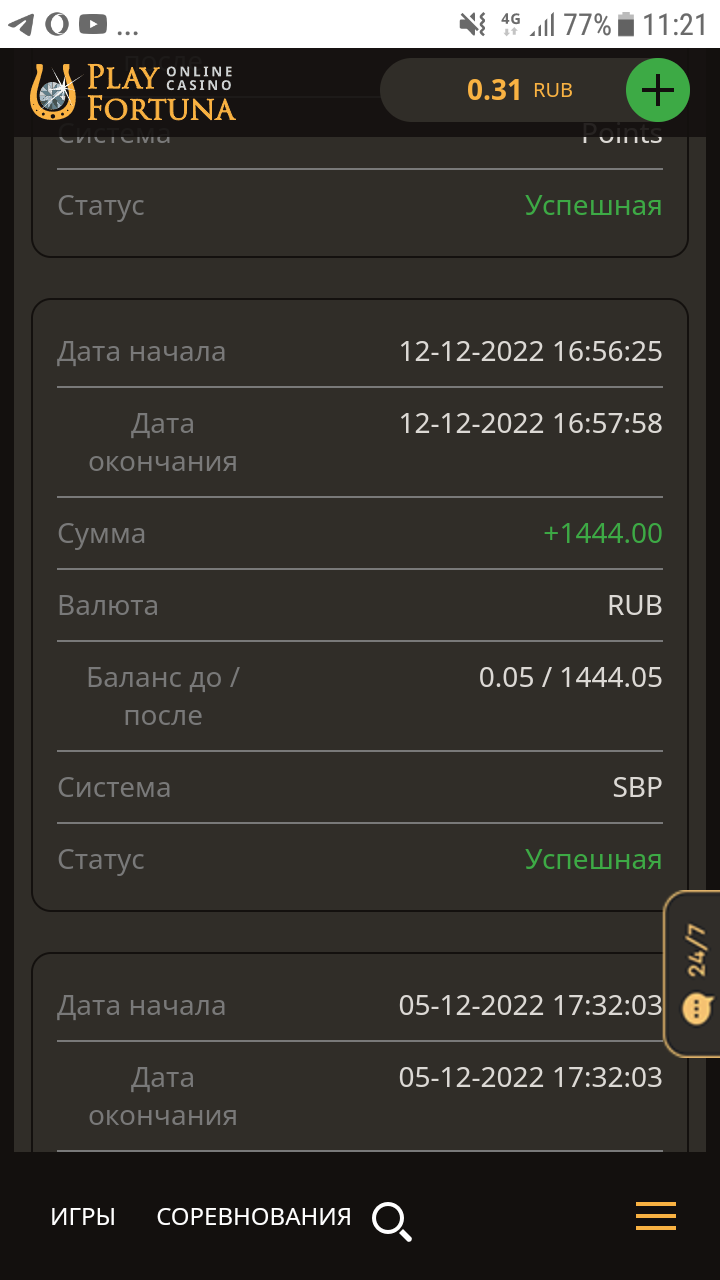Open the search magnifier

point(391,1220)
